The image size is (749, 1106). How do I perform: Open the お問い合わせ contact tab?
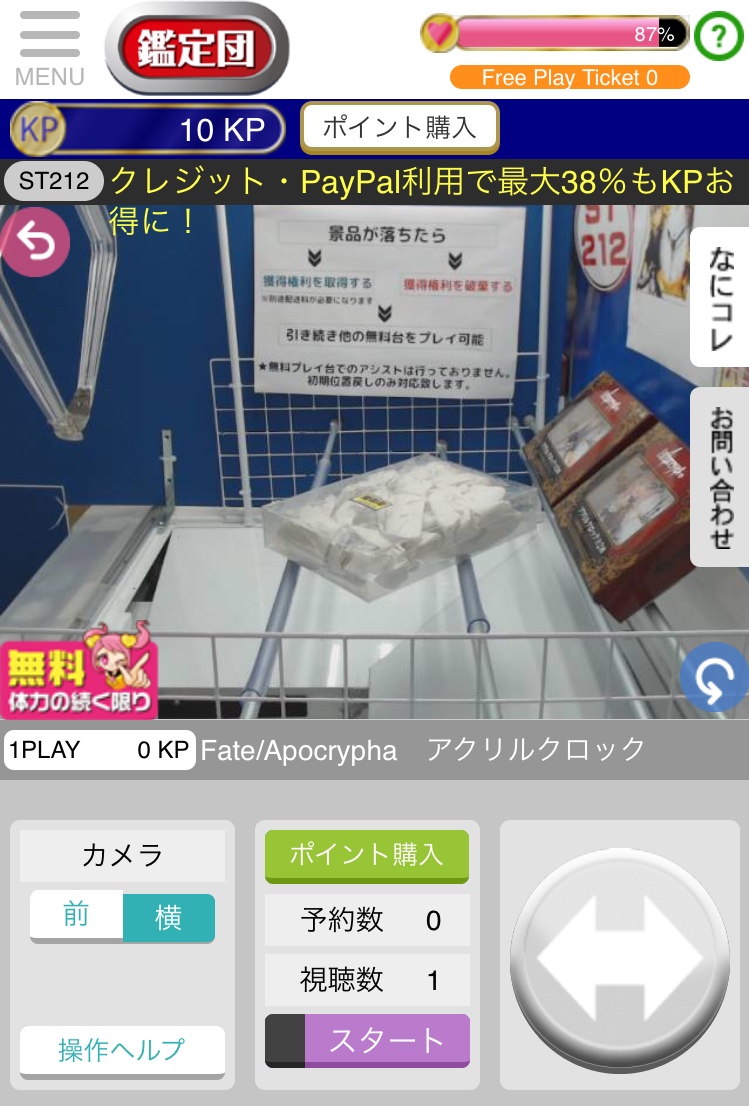tap(720, 477)
